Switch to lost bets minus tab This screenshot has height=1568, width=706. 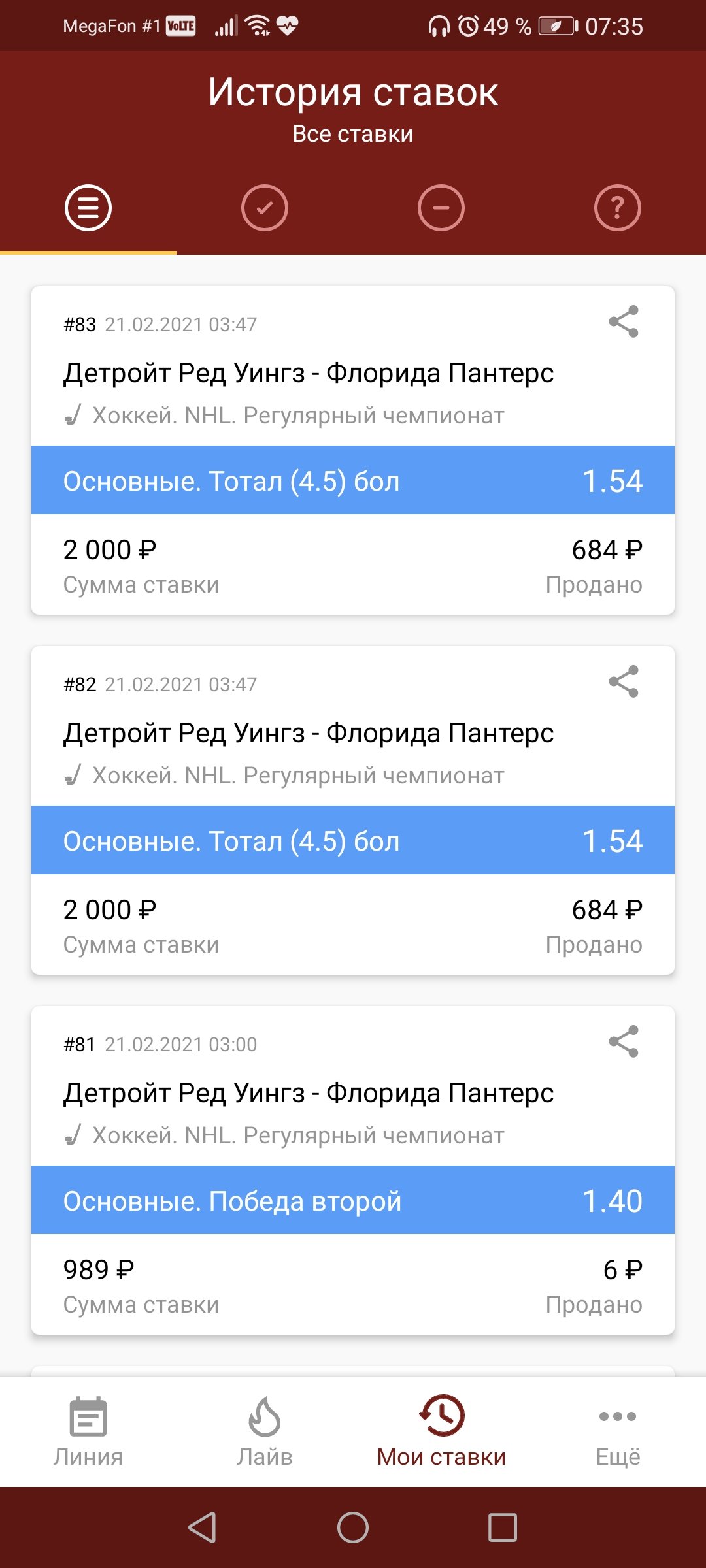[441, 208]
